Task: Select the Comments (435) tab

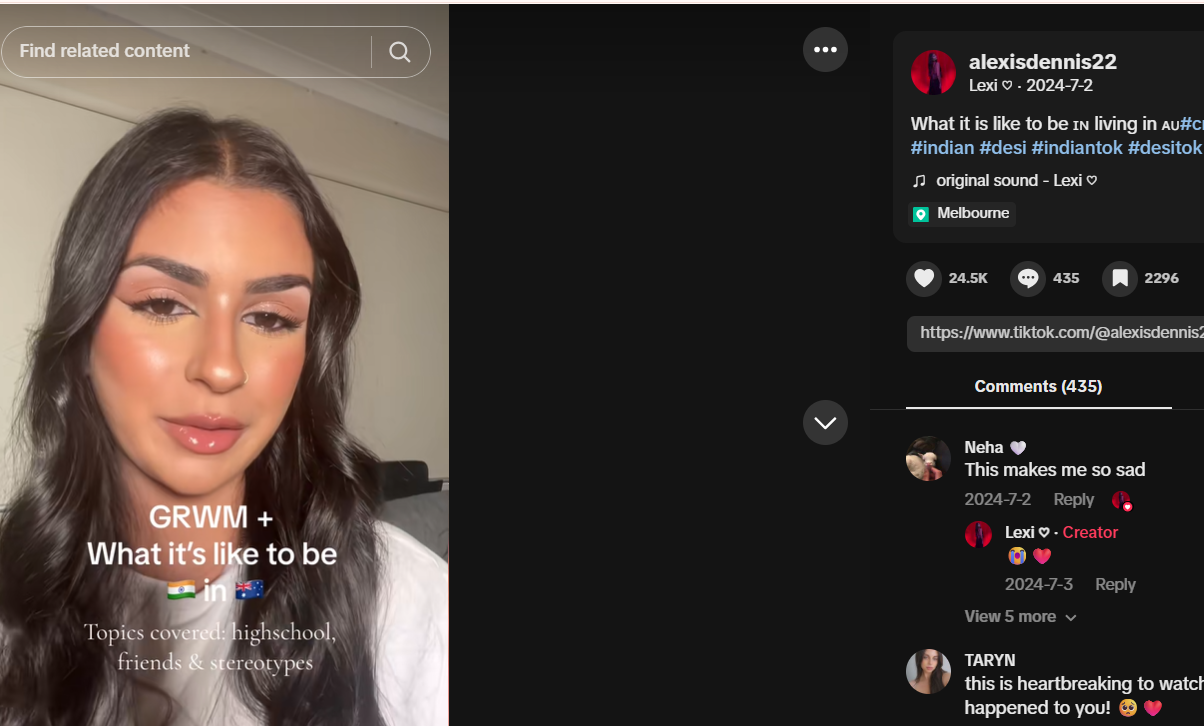Action: pos(1038,387)
